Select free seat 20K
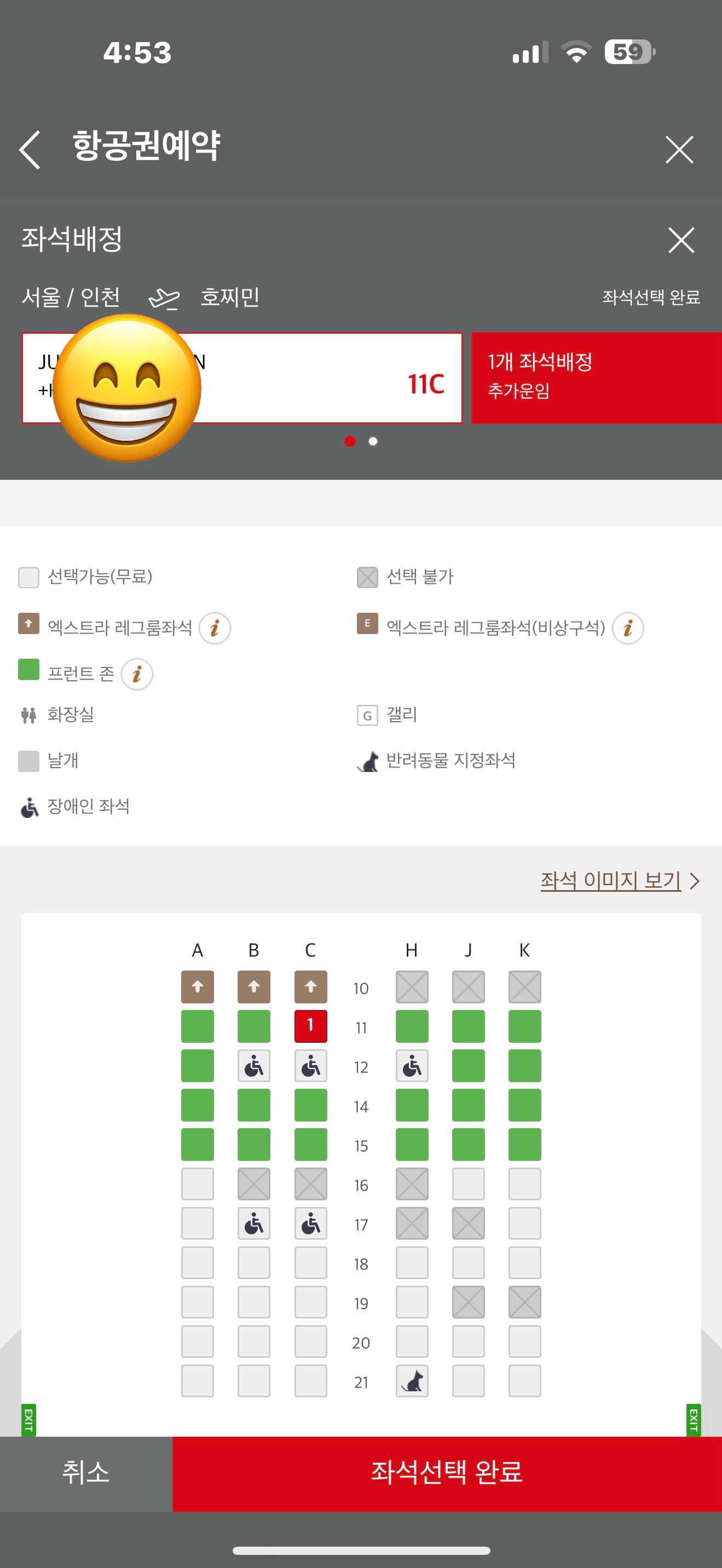Screen dimensions: 722x1568 click(x=524, y=1341)
